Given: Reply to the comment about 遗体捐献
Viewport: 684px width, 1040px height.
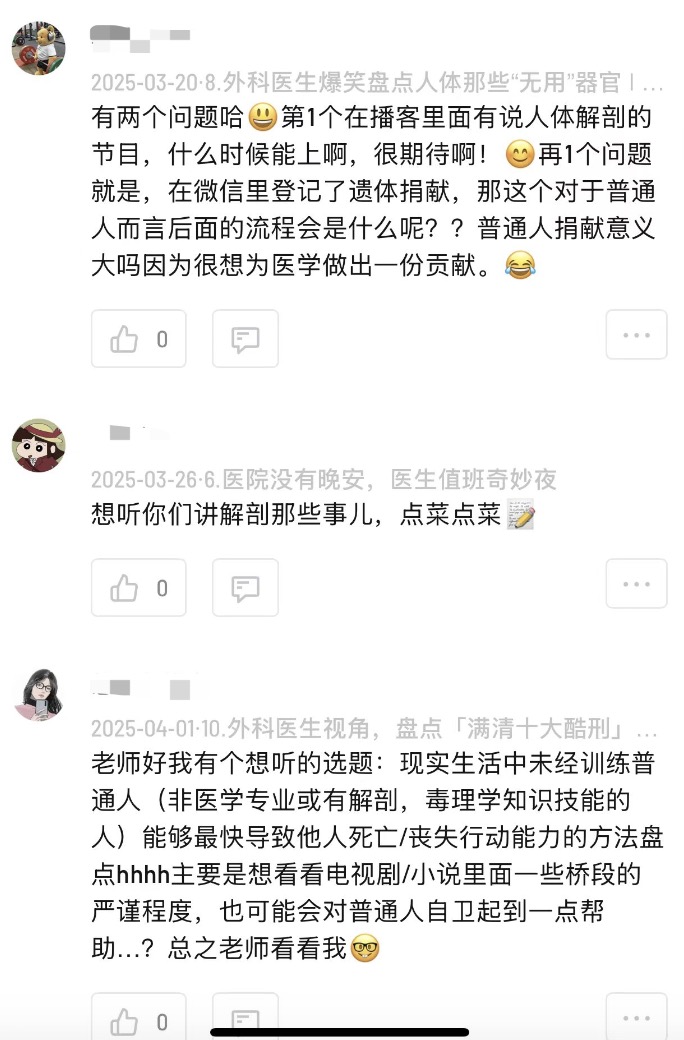Looking at the screenshot, I should coord(245,339).
